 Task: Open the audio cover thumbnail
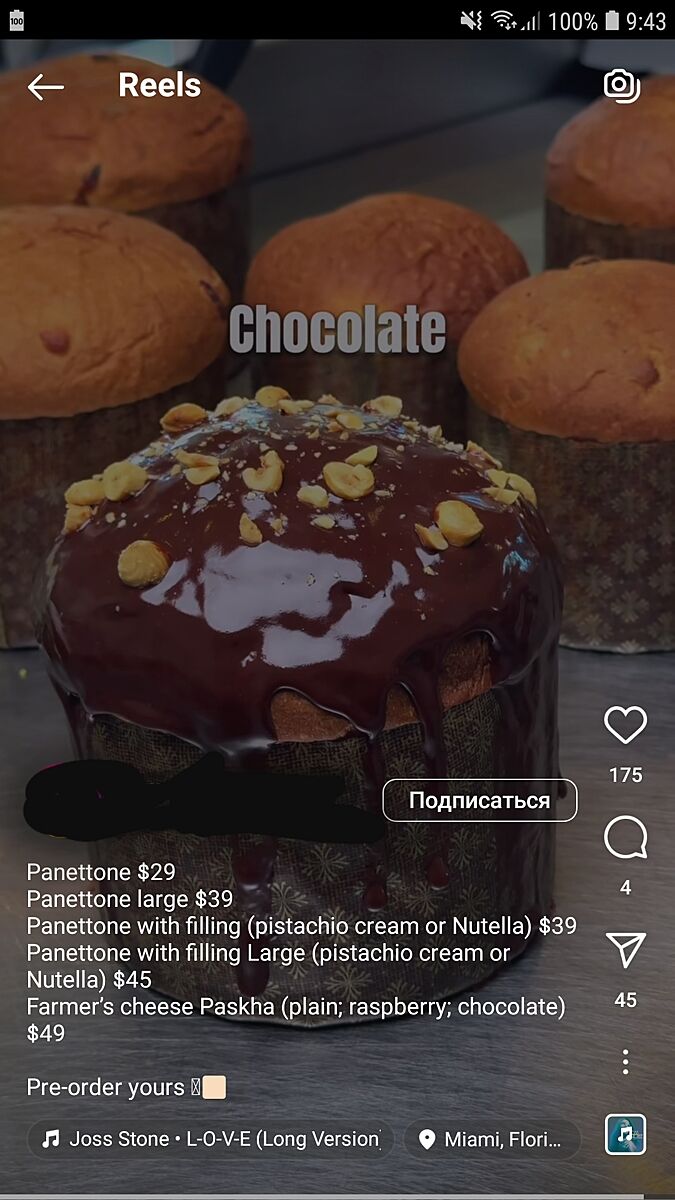click(x=625, y=1135)
